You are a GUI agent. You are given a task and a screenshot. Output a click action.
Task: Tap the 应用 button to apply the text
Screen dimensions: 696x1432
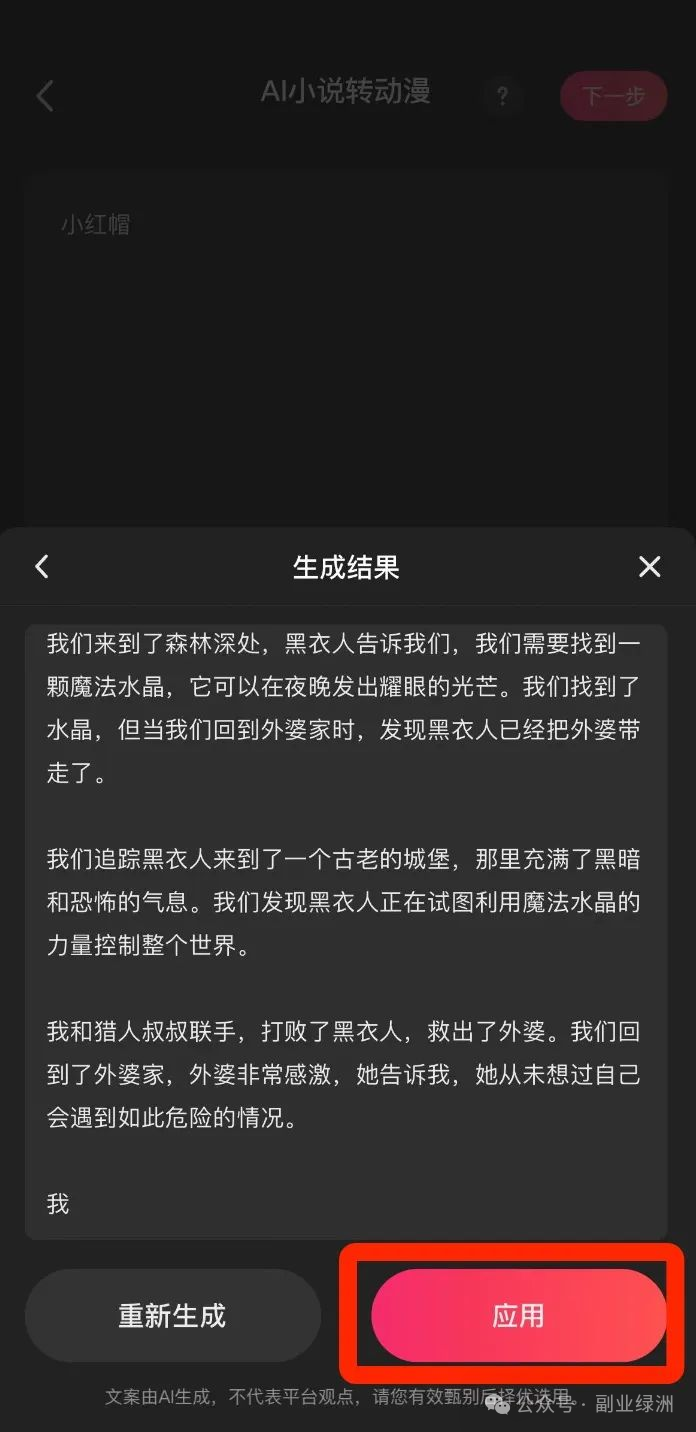pyautogui.click(x=518, y=1315)
